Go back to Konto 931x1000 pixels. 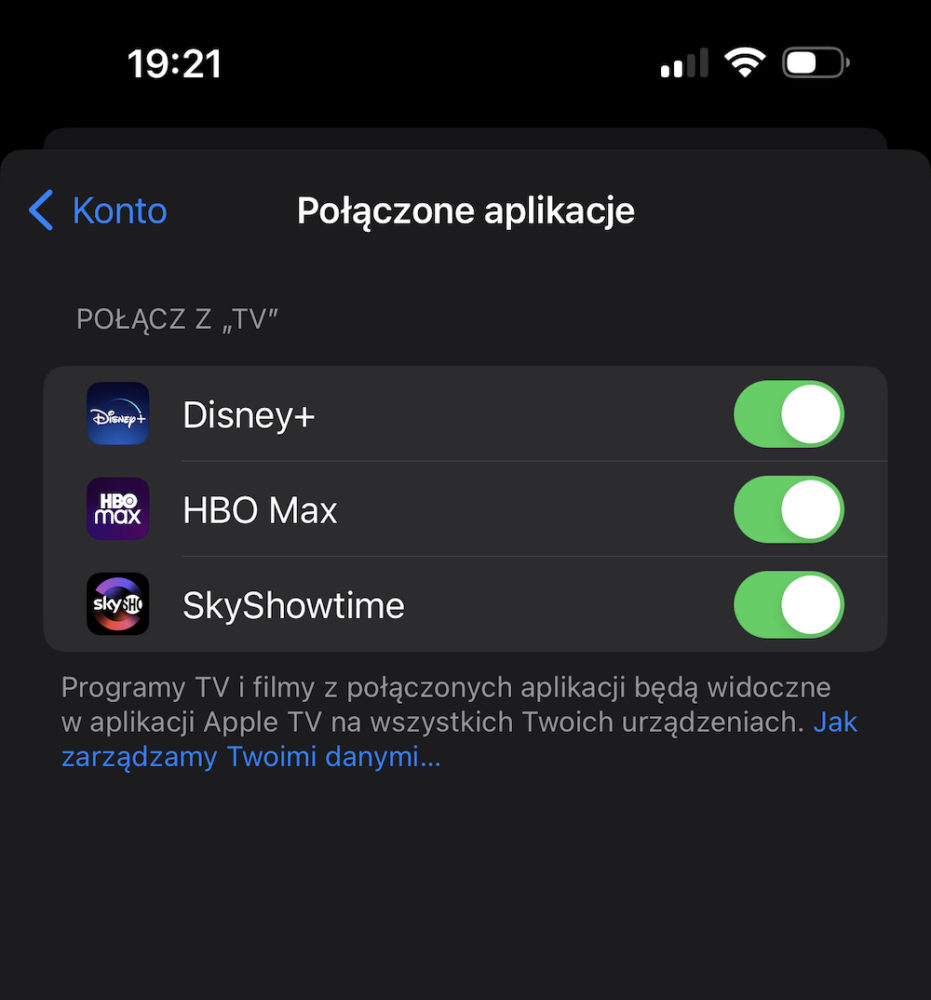(98, 211)
